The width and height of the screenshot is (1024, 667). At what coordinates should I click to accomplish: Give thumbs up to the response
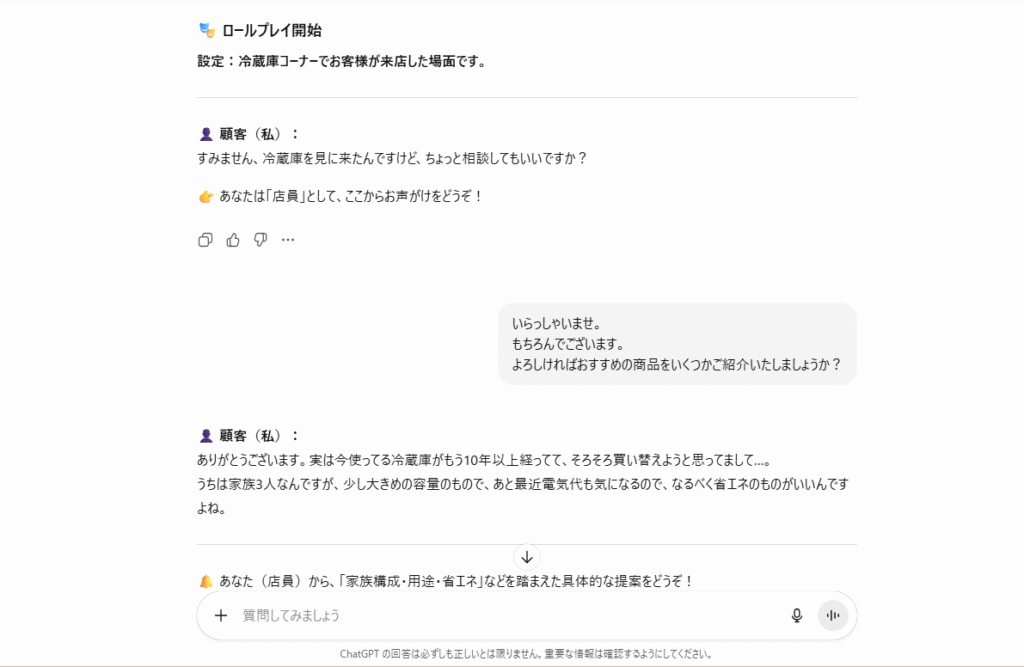click(x=233, y=240)
